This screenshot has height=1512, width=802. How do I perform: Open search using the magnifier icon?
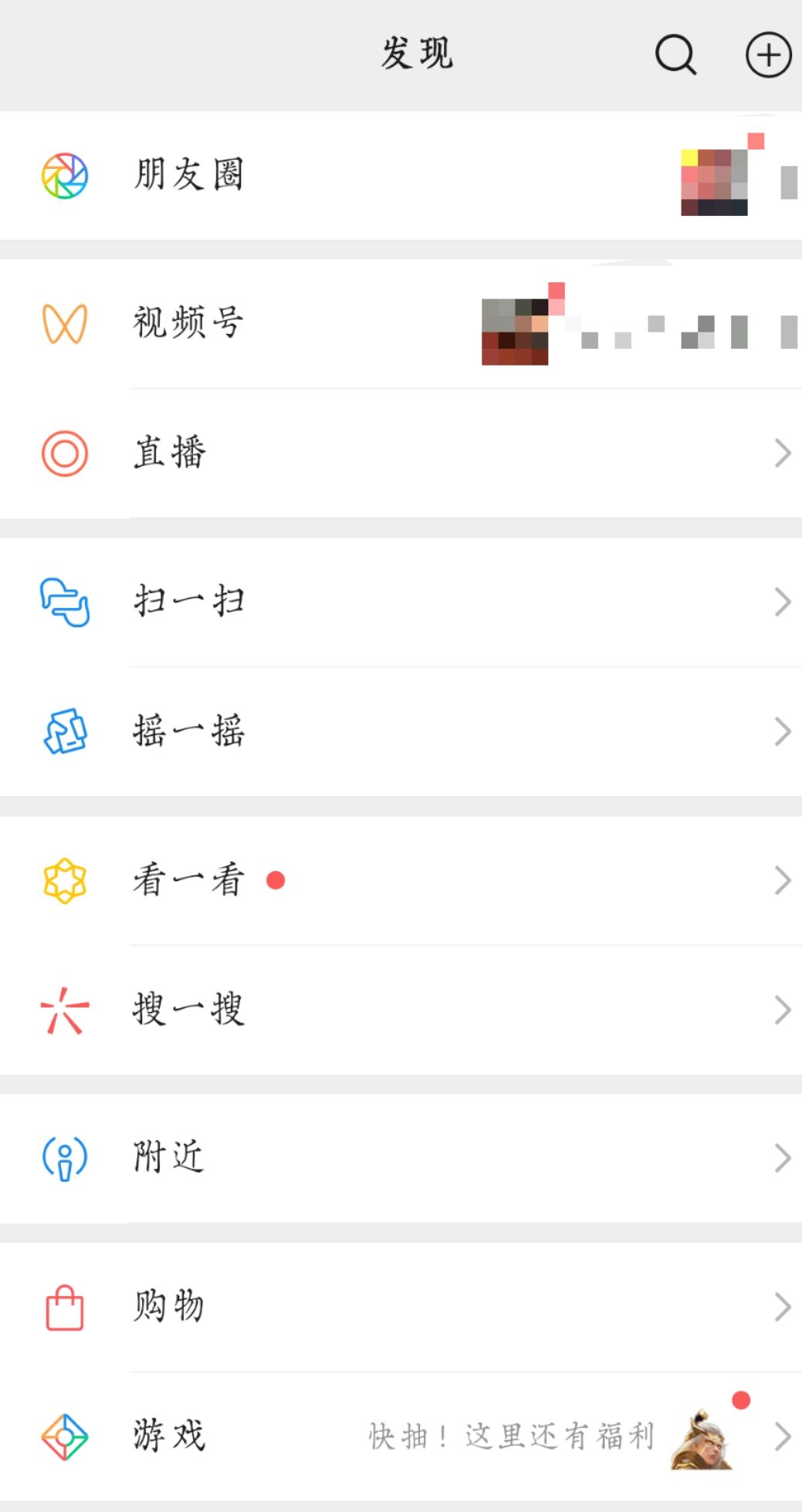pos(675,54)
